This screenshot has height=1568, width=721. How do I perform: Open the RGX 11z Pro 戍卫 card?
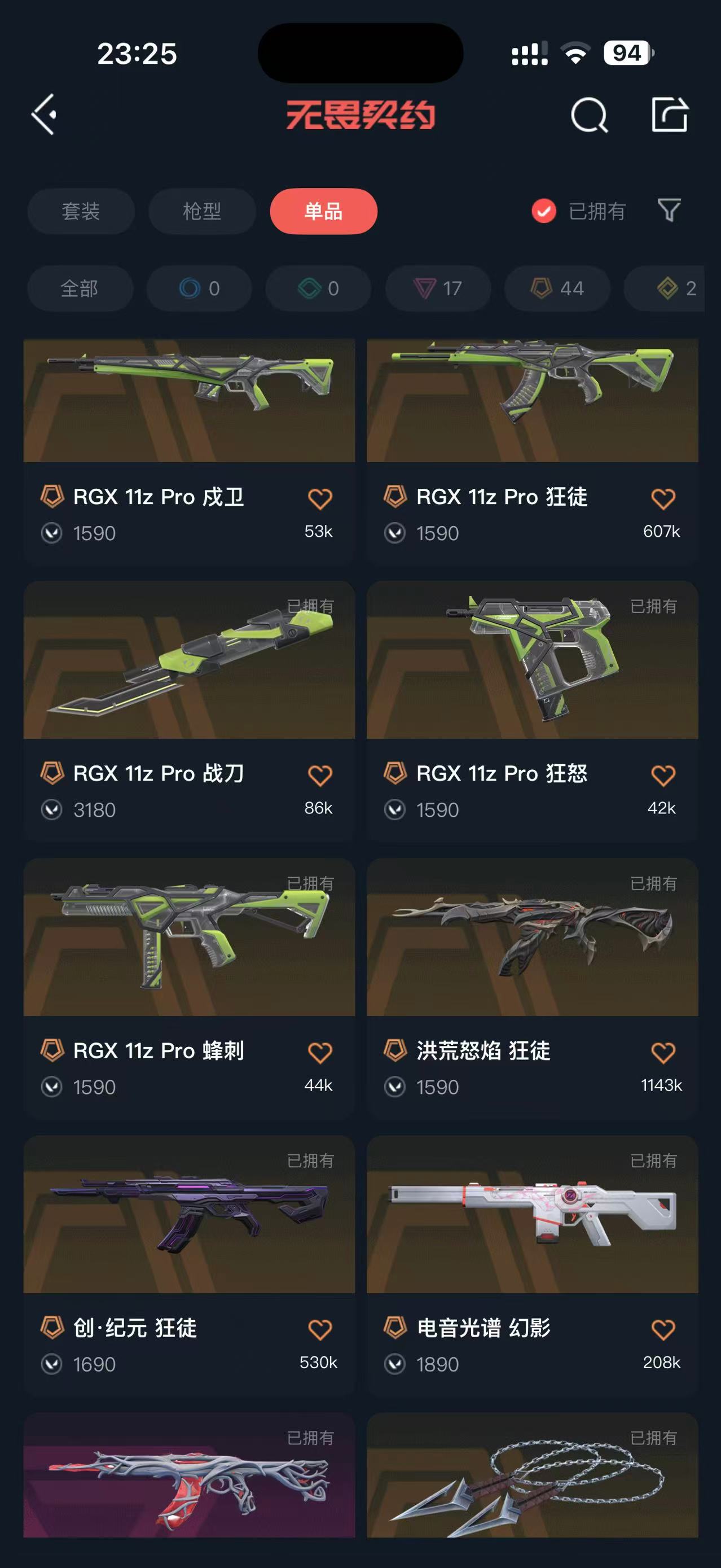coord(189,451)
